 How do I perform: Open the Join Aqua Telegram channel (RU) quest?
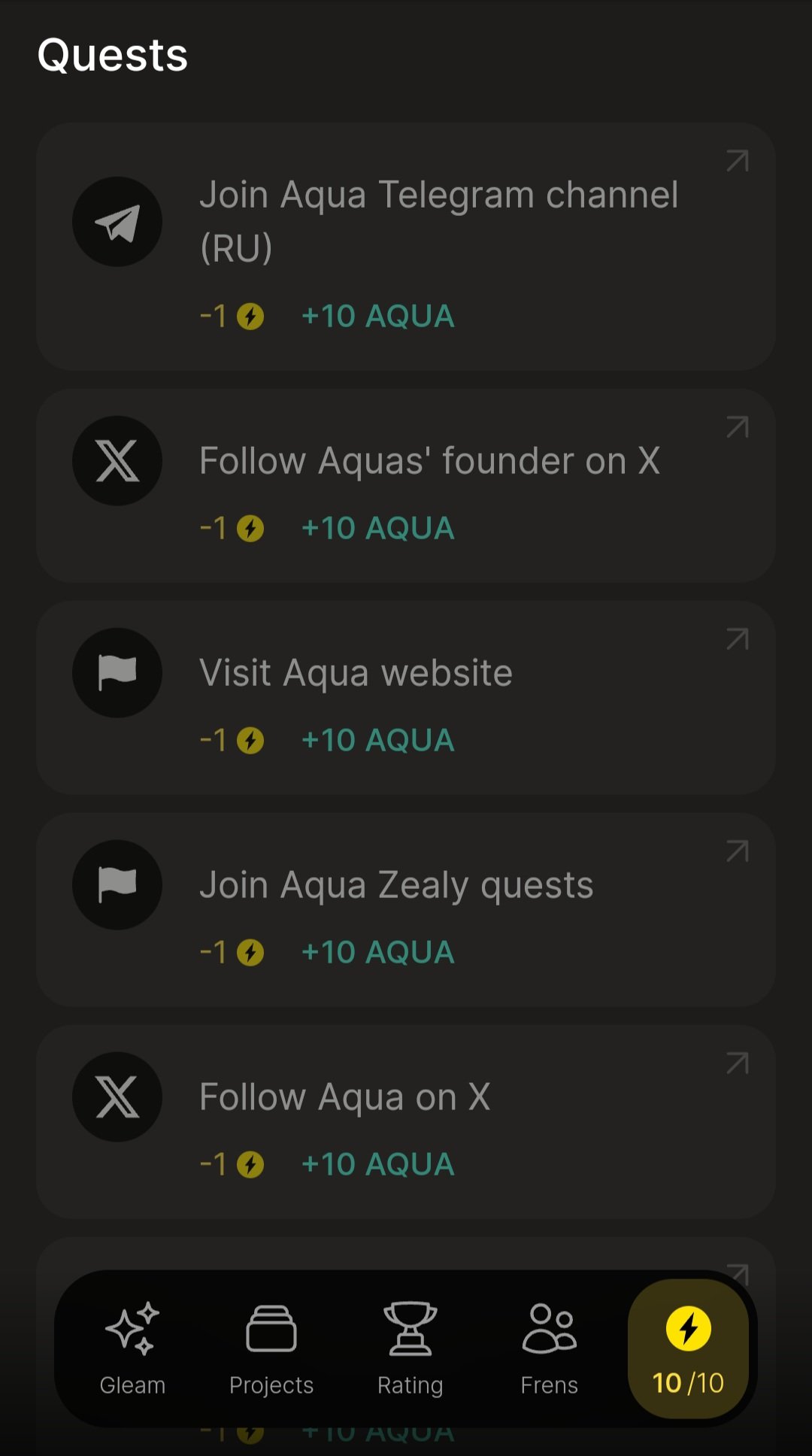406,247
